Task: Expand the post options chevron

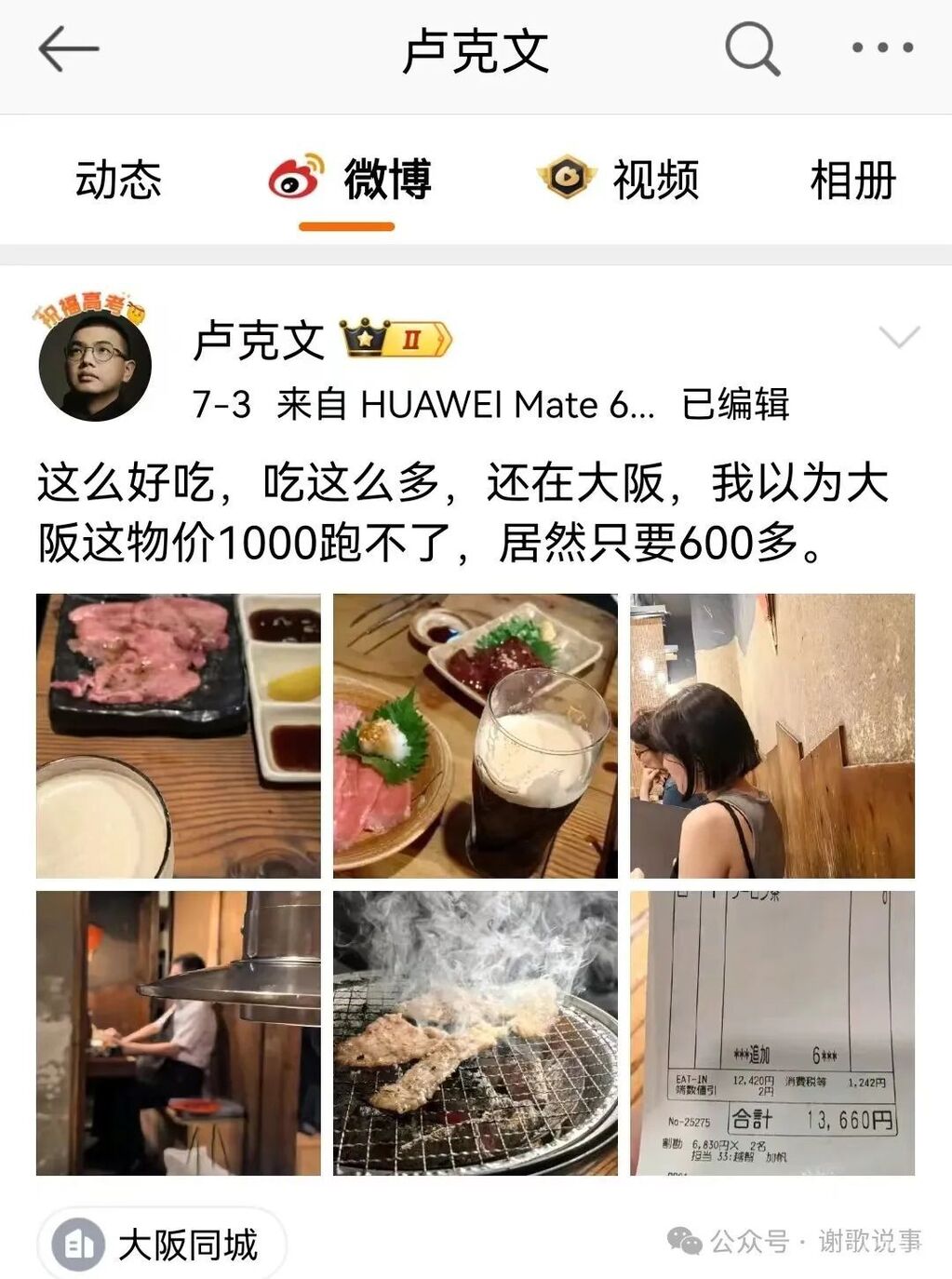Action: coord(899,337)
